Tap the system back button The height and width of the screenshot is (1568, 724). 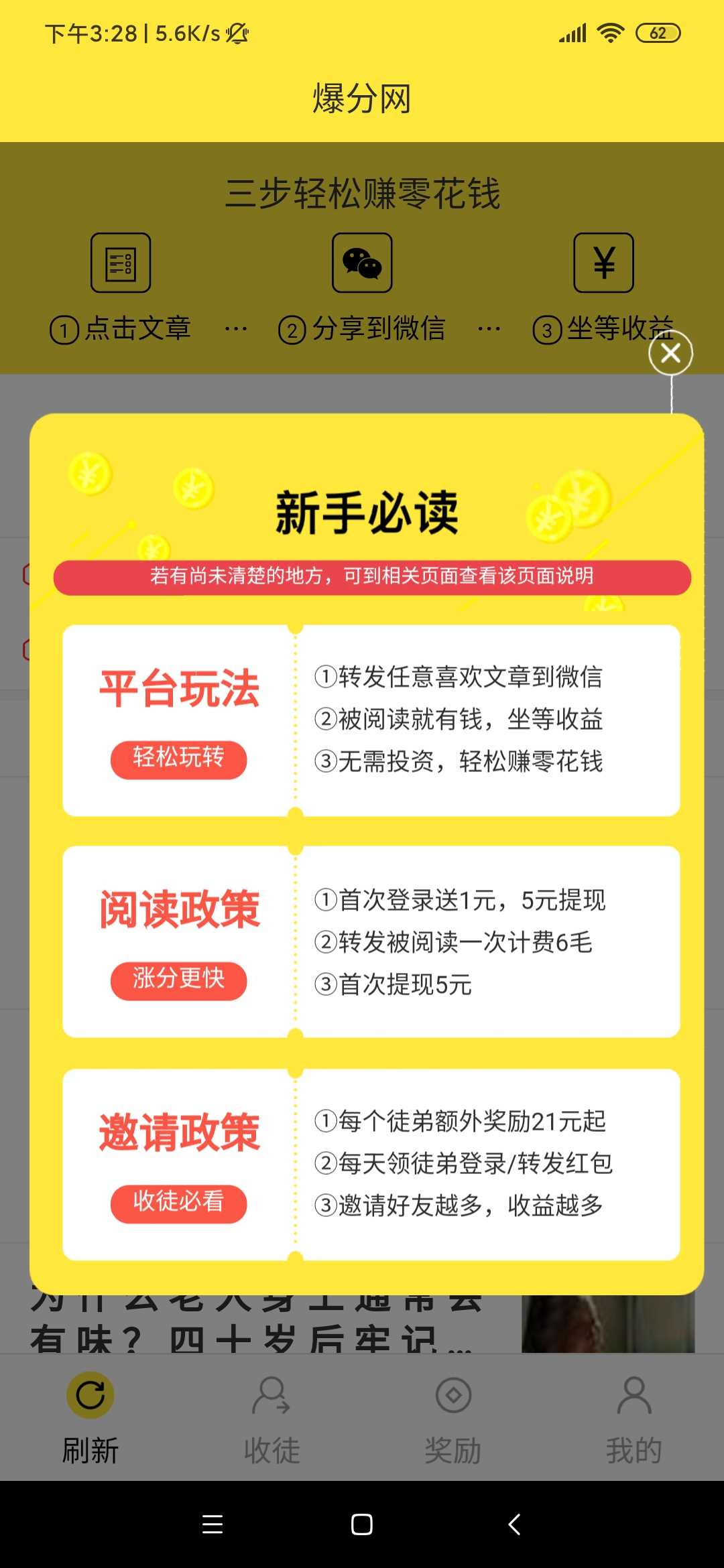[514, 1524]
